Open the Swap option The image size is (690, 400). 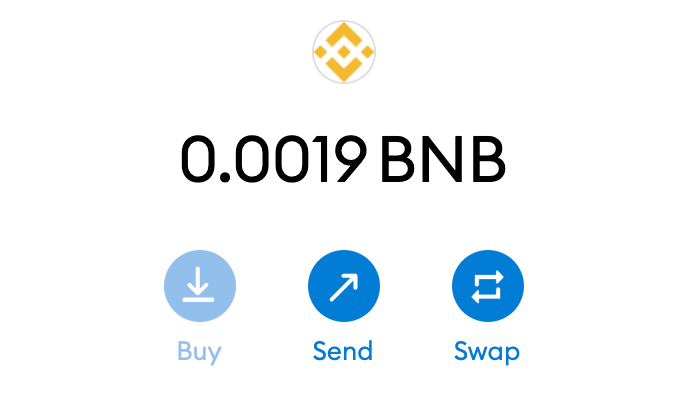pos(487,288)
